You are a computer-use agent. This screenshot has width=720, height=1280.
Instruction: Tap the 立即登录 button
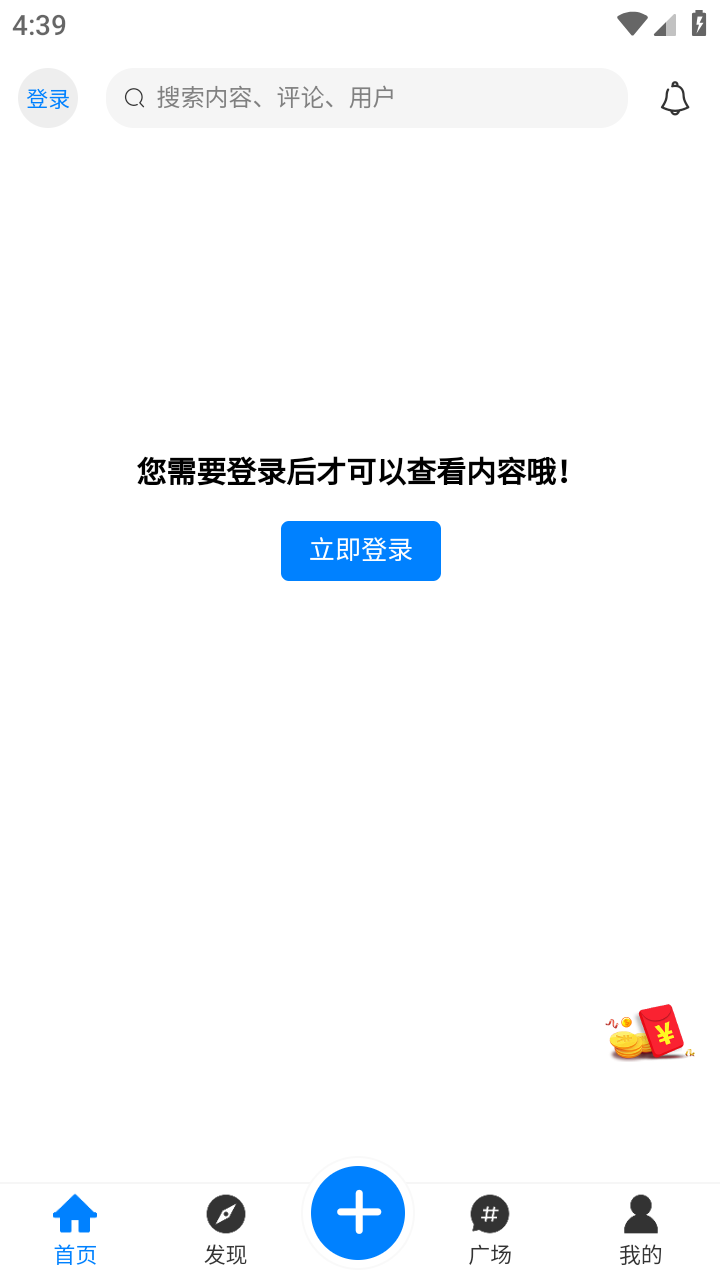[360, 550]
